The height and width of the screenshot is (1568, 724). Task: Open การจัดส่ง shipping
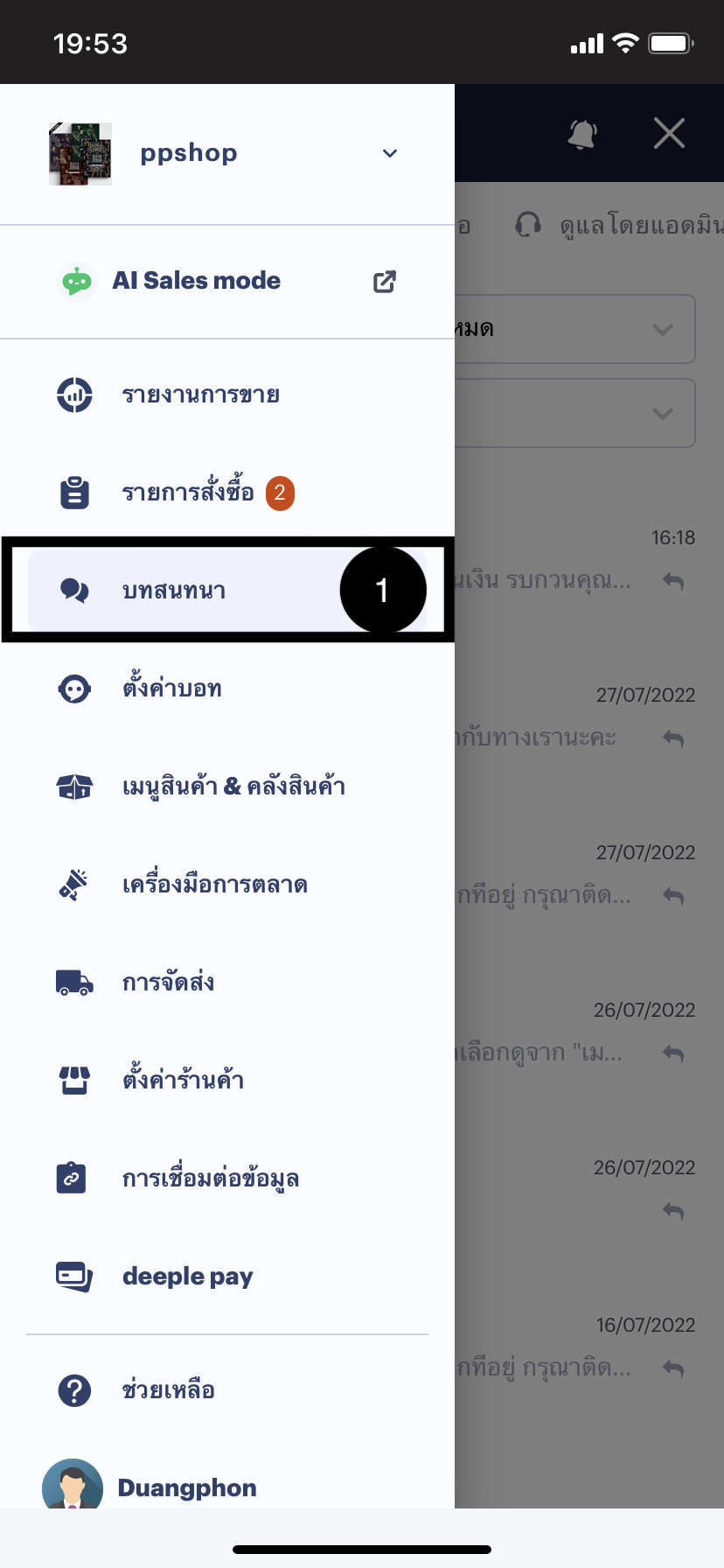(x=168, y=983)
